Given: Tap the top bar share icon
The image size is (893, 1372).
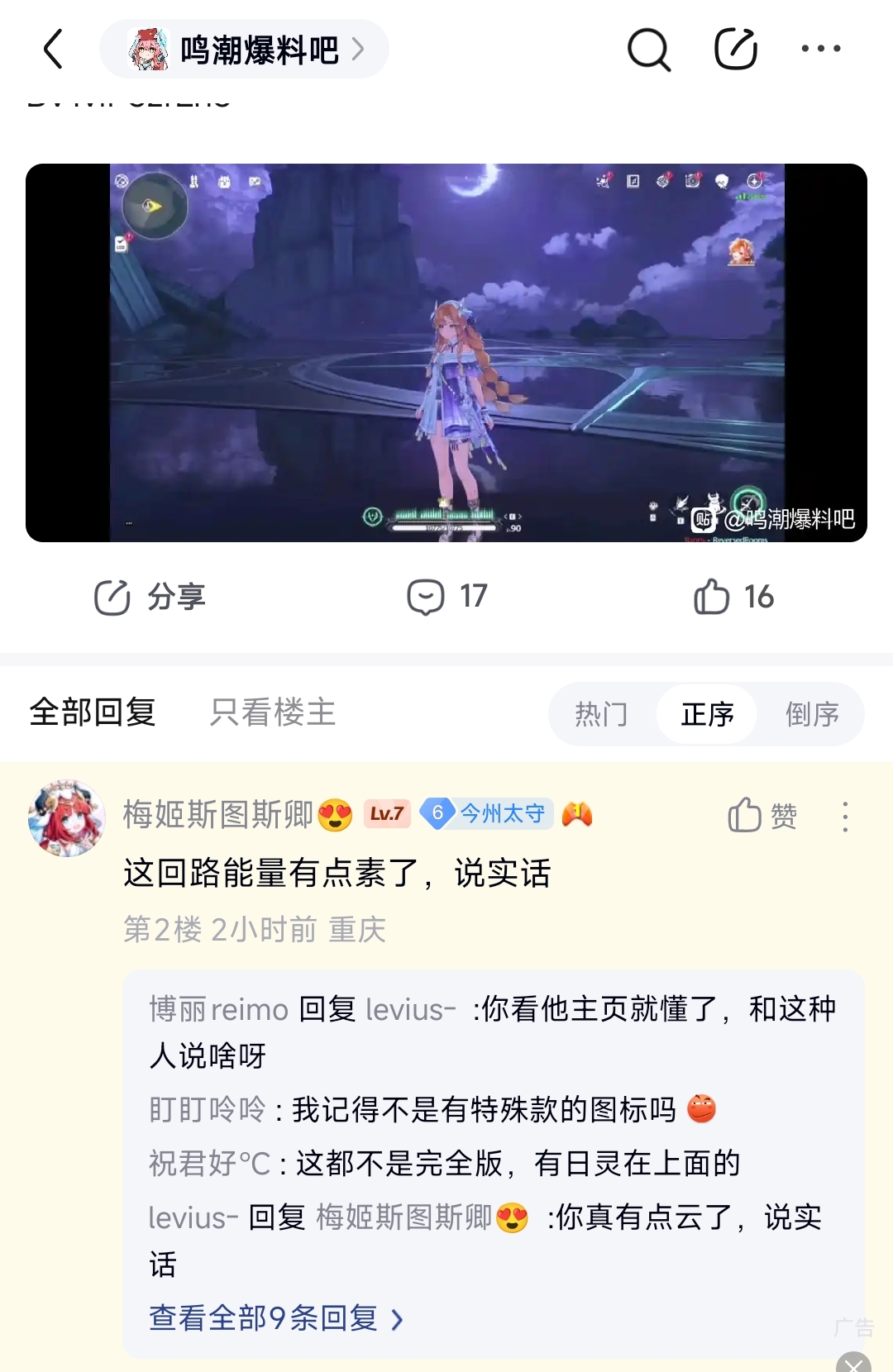Looking at the screenshot, I should tap(735, 49).
